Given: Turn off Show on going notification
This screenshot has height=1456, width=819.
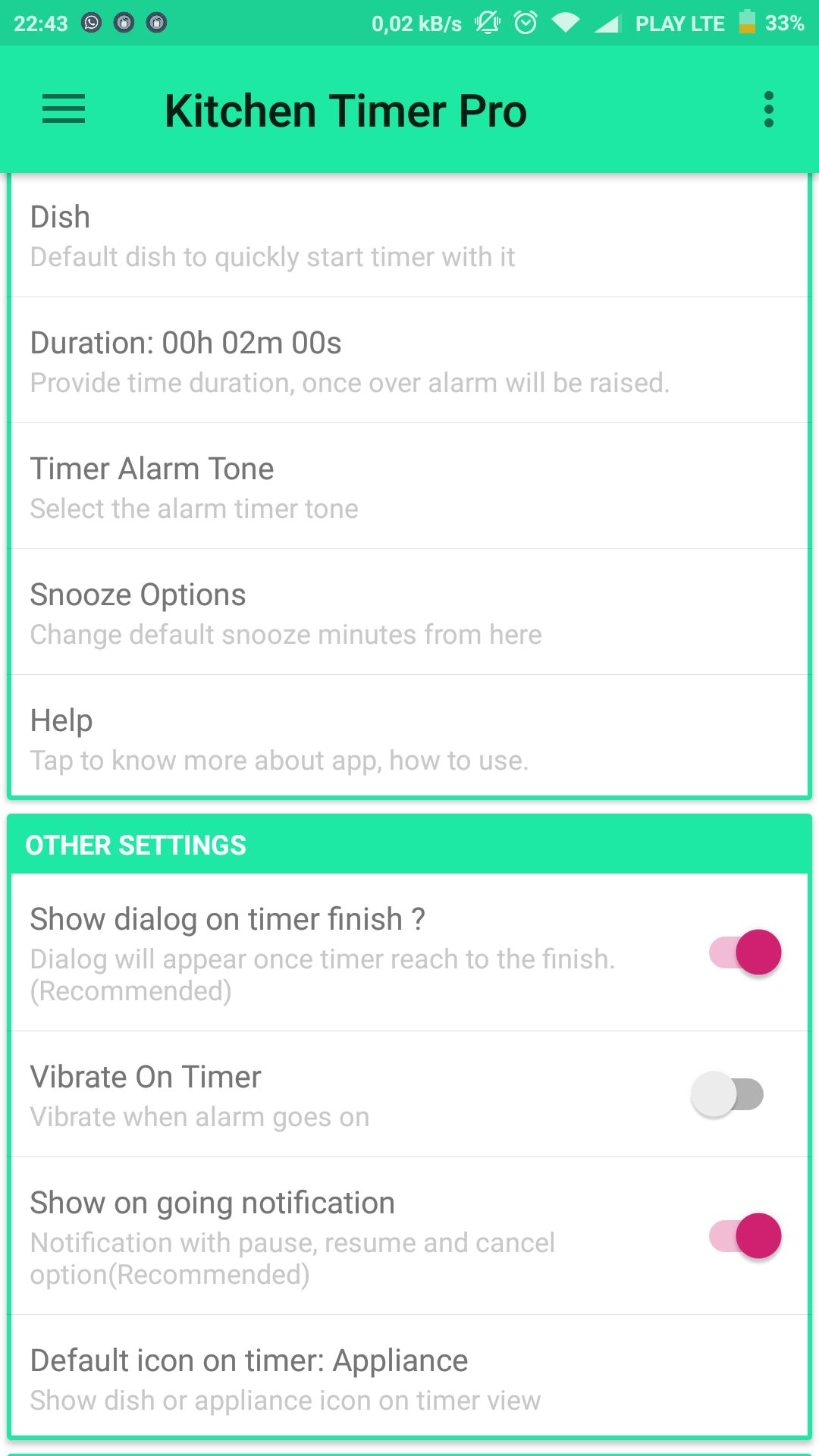Looking at the screenshot, I should pos(745,1236).
